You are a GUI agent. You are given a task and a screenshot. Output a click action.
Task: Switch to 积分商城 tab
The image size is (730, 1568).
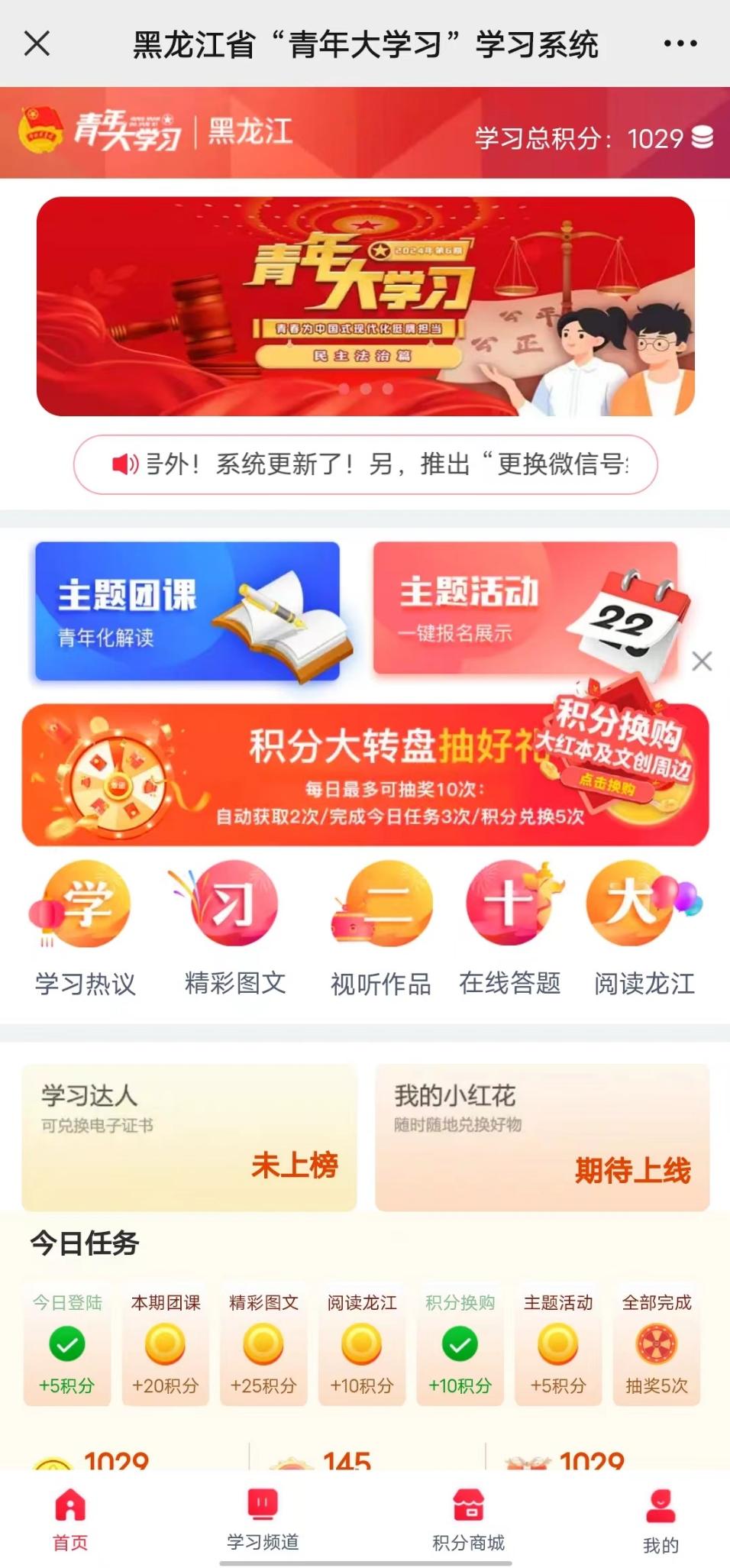click(468, 1520)
